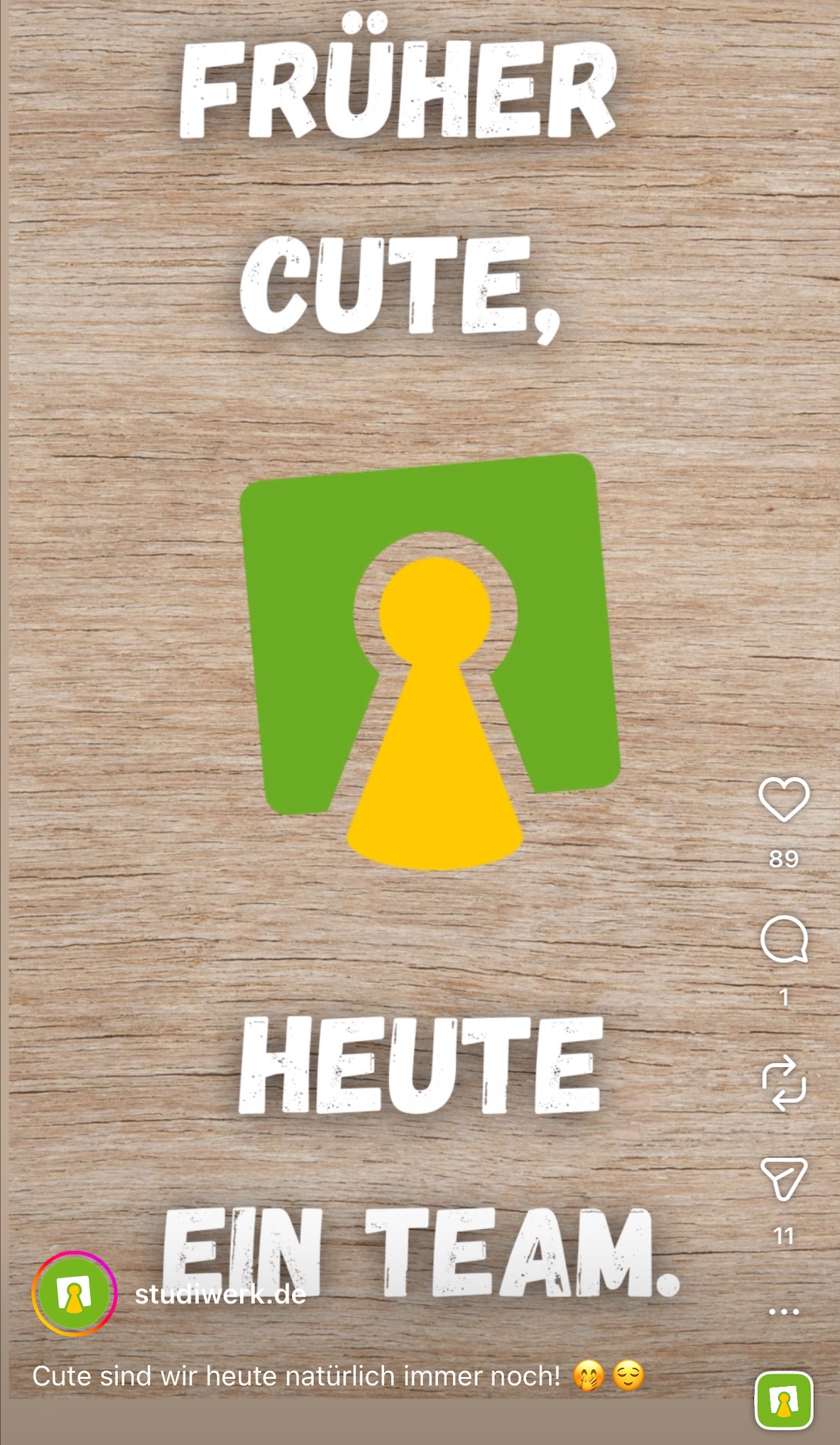This screenshot has height=1445, width=840.
Task: Open the comments on this reel
Action: pyautogui.click(x=784, y=939)
